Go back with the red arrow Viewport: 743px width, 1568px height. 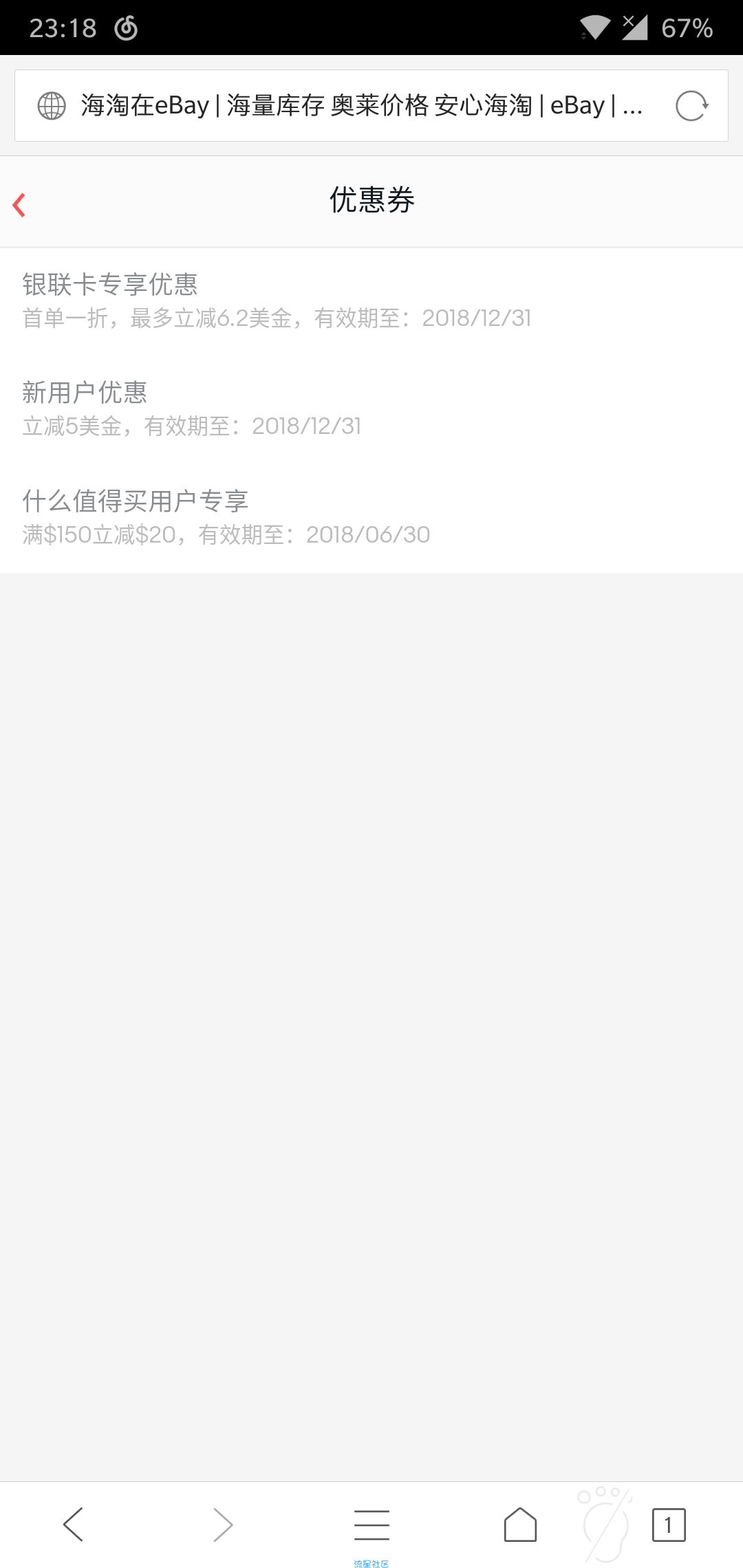coord(19,205)
